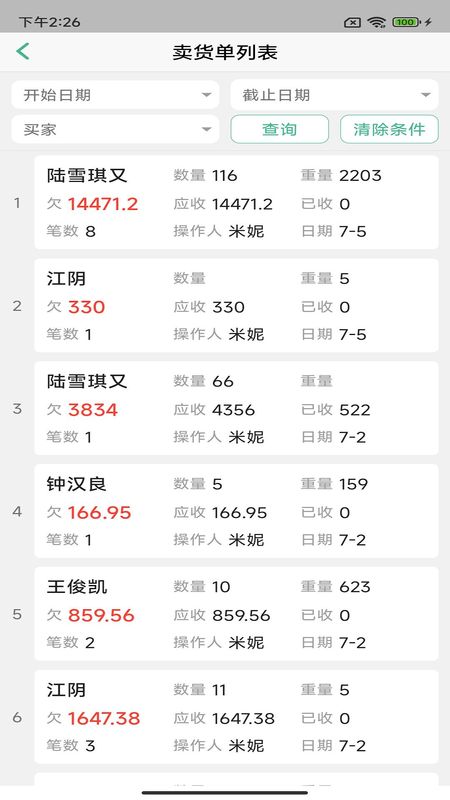The width and height of the screenshot is (450, 800).
Task: Open the 开始日期 start date picker
Action: pyautogui.click(x=115, y=94)
